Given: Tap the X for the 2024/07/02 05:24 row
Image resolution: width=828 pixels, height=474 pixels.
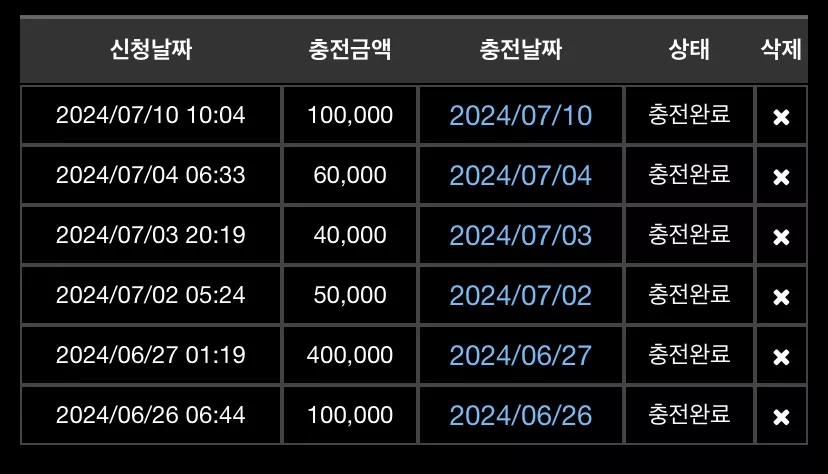Looking at the screenshot, I should [x=781, y=297].
